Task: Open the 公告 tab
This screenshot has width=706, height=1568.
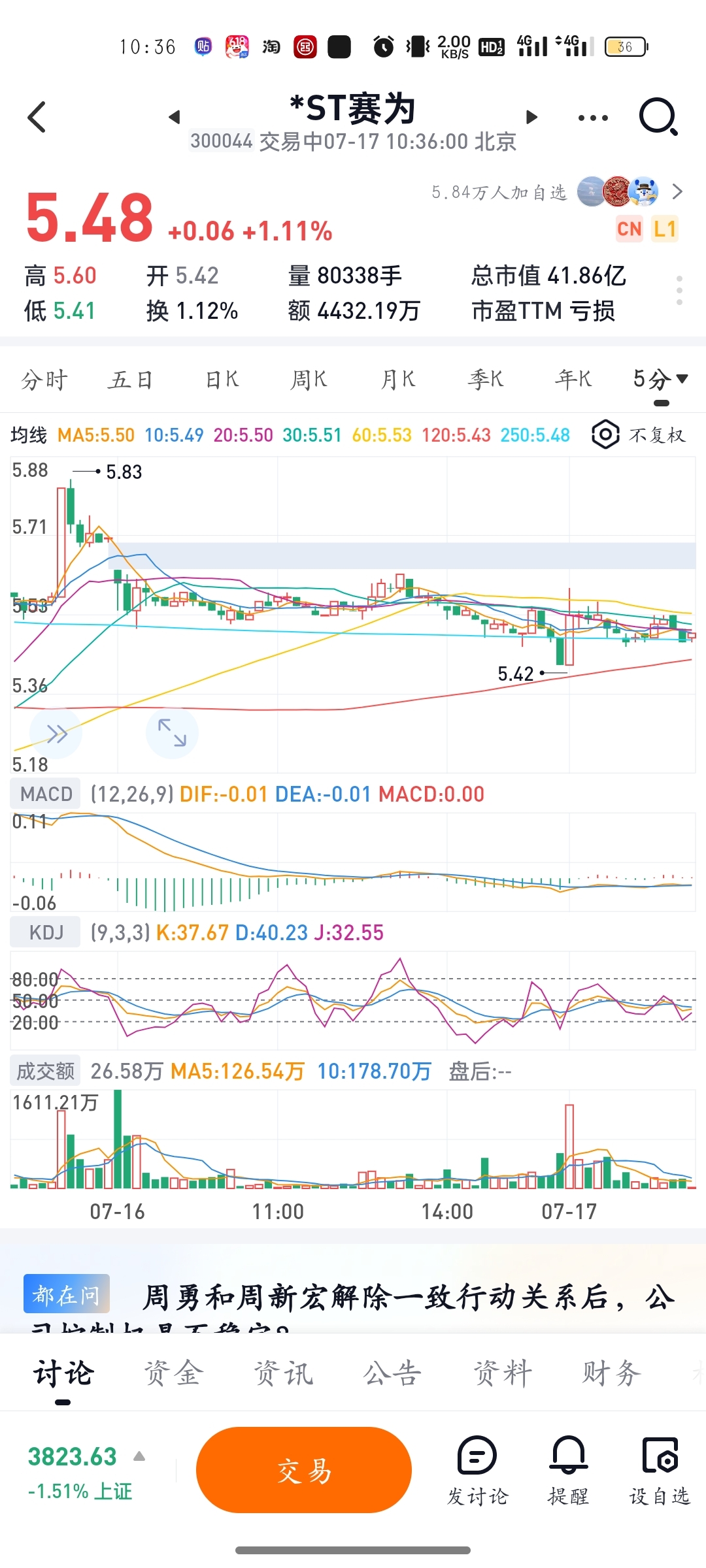Action: [392, 1373]
